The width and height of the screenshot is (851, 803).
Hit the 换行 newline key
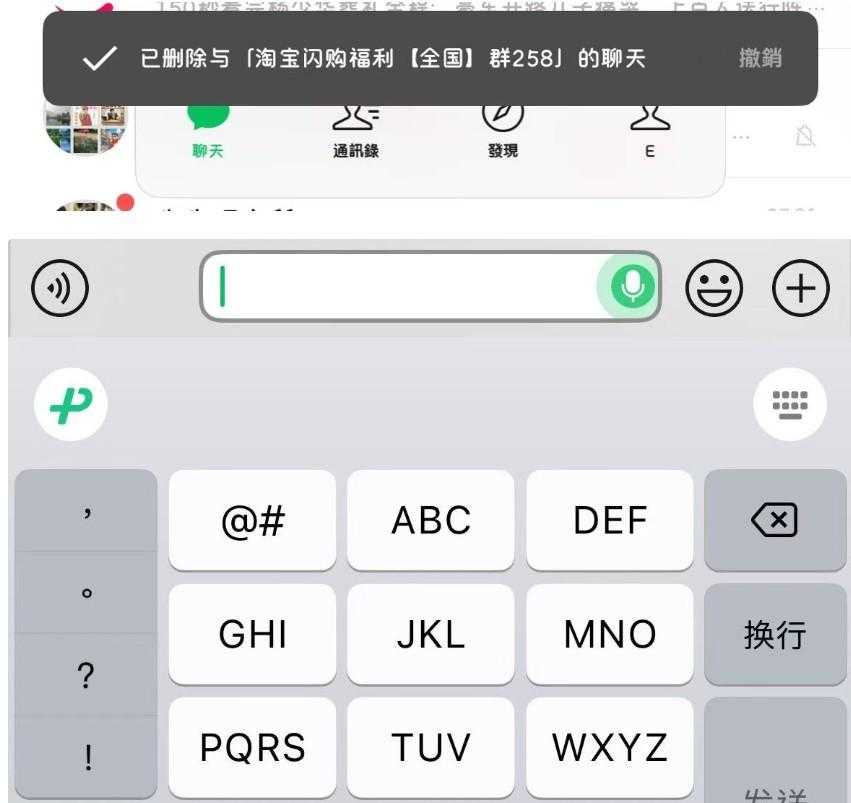[774, 634]
